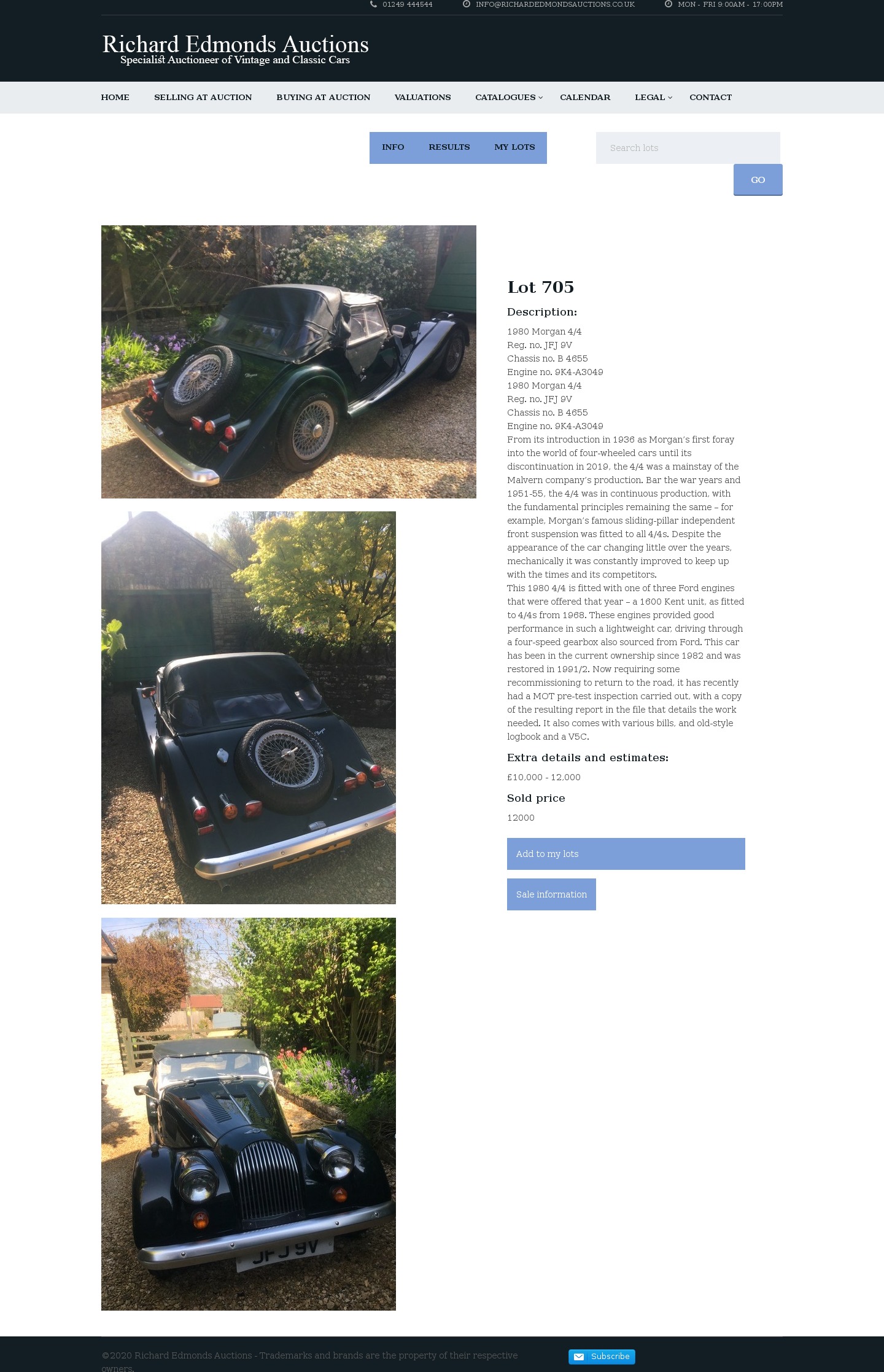Tap the Subscribe button in footer
This screenshot has height=1372, width=884.
[x=602, y=1357]
